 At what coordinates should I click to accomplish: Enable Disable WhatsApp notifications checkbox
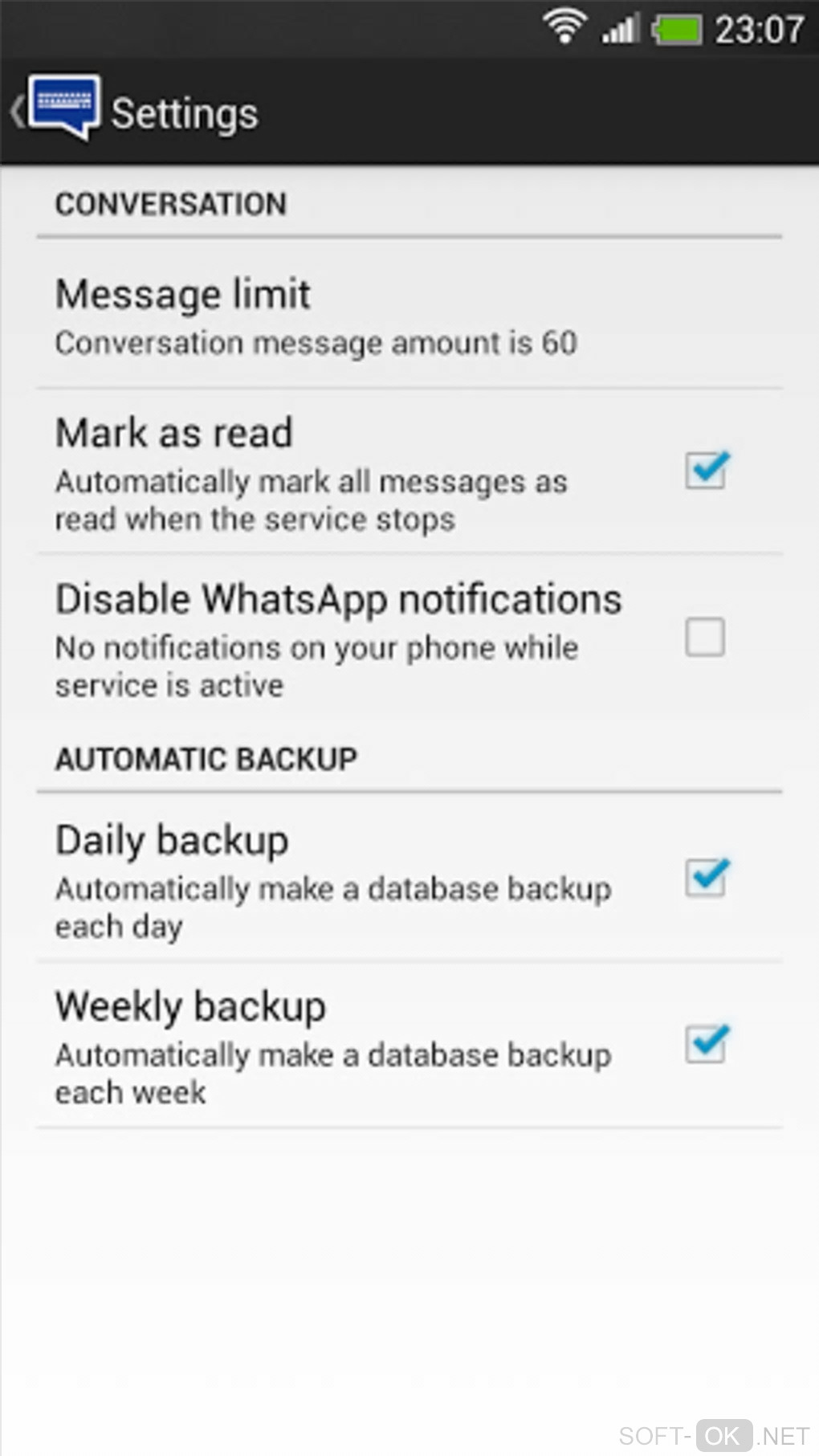click(705, 638)
